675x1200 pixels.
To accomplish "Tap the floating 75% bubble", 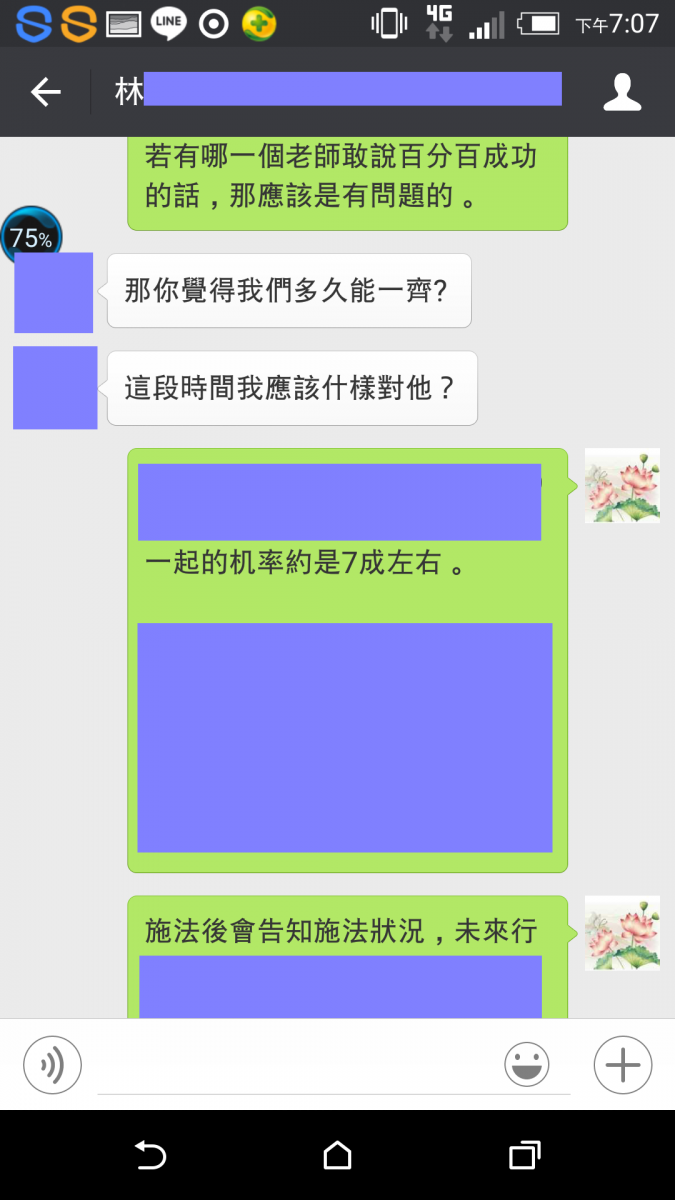I will 31,236.
